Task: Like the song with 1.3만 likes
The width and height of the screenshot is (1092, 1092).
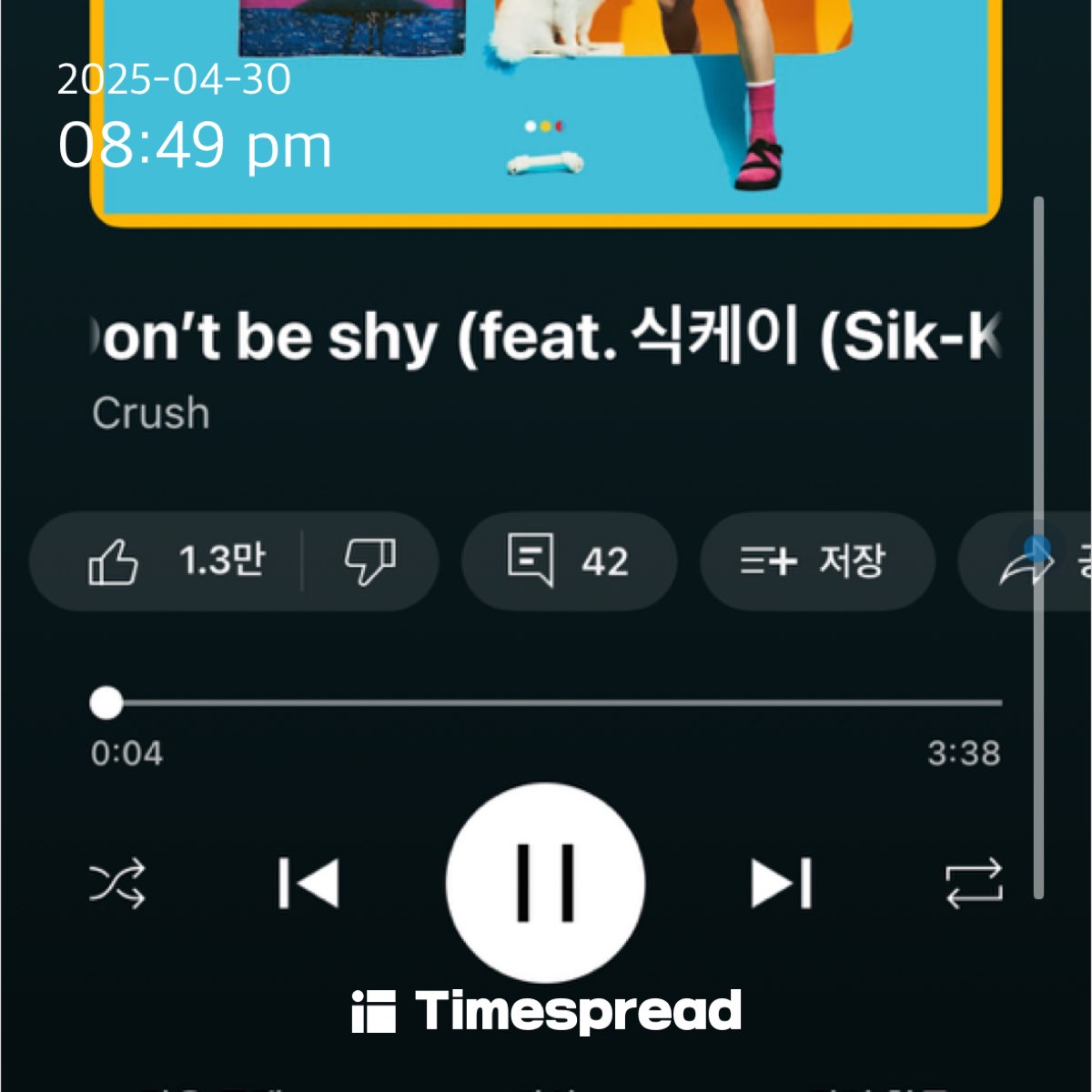Action: pos(173,561)
